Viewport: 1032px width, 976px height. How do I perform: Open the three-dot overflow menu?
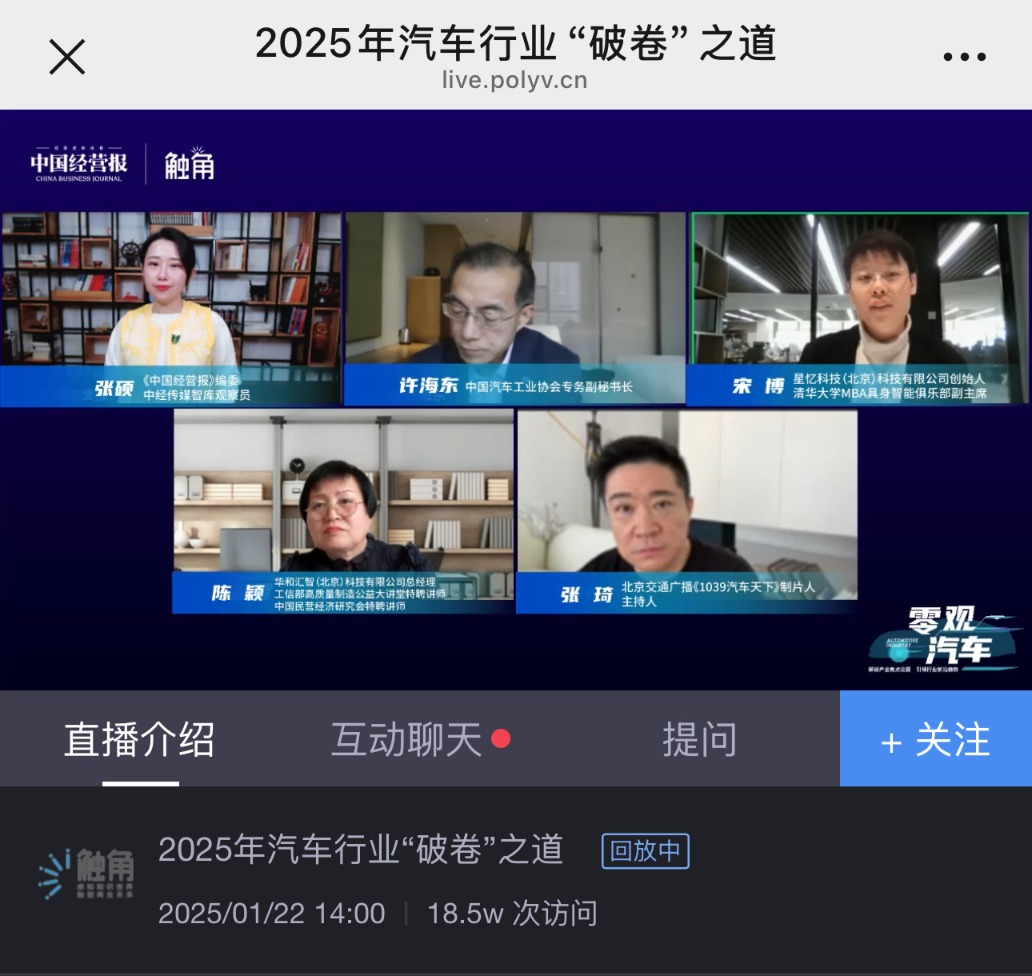pos(964,56)
